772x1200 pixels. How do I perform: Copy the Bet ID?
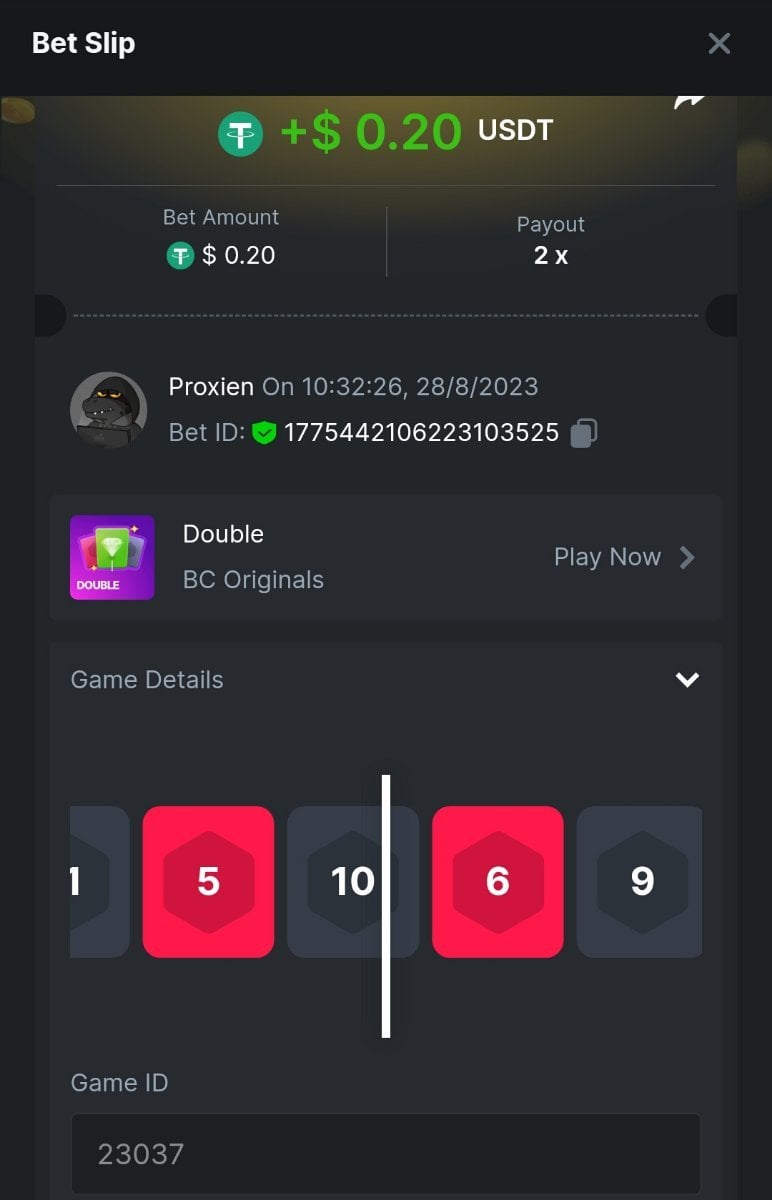pos(584,433)
